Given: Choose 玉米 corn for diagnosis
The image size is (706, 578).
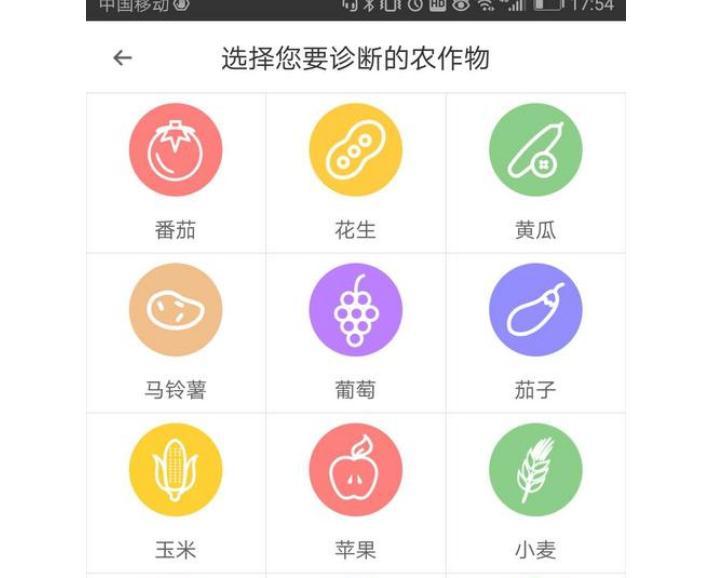Looking at the screenshot, I should click(x=175, y=470).
